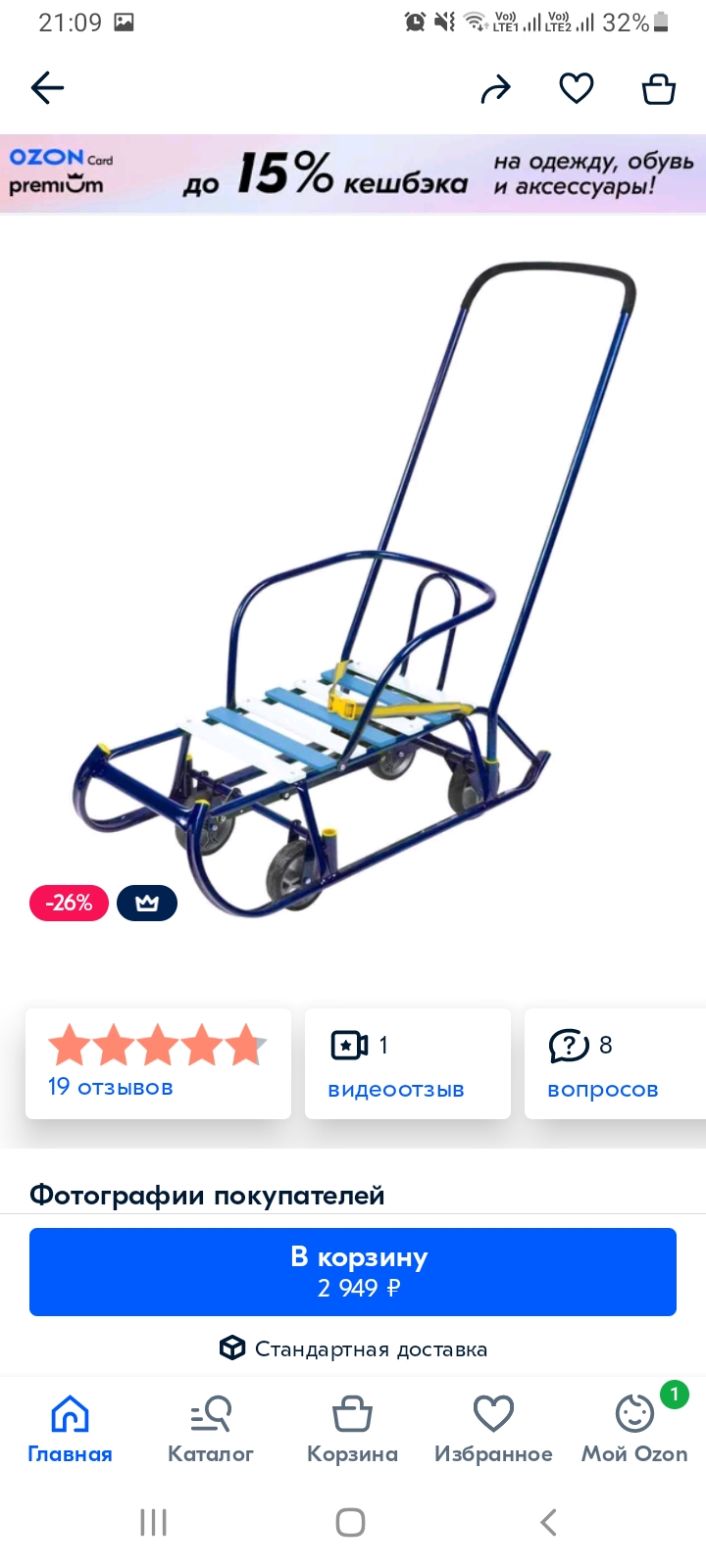The height and width of the screenshot is (1568, 706).
Task: Open the Избранное tab
Action: click(493, 1430)
